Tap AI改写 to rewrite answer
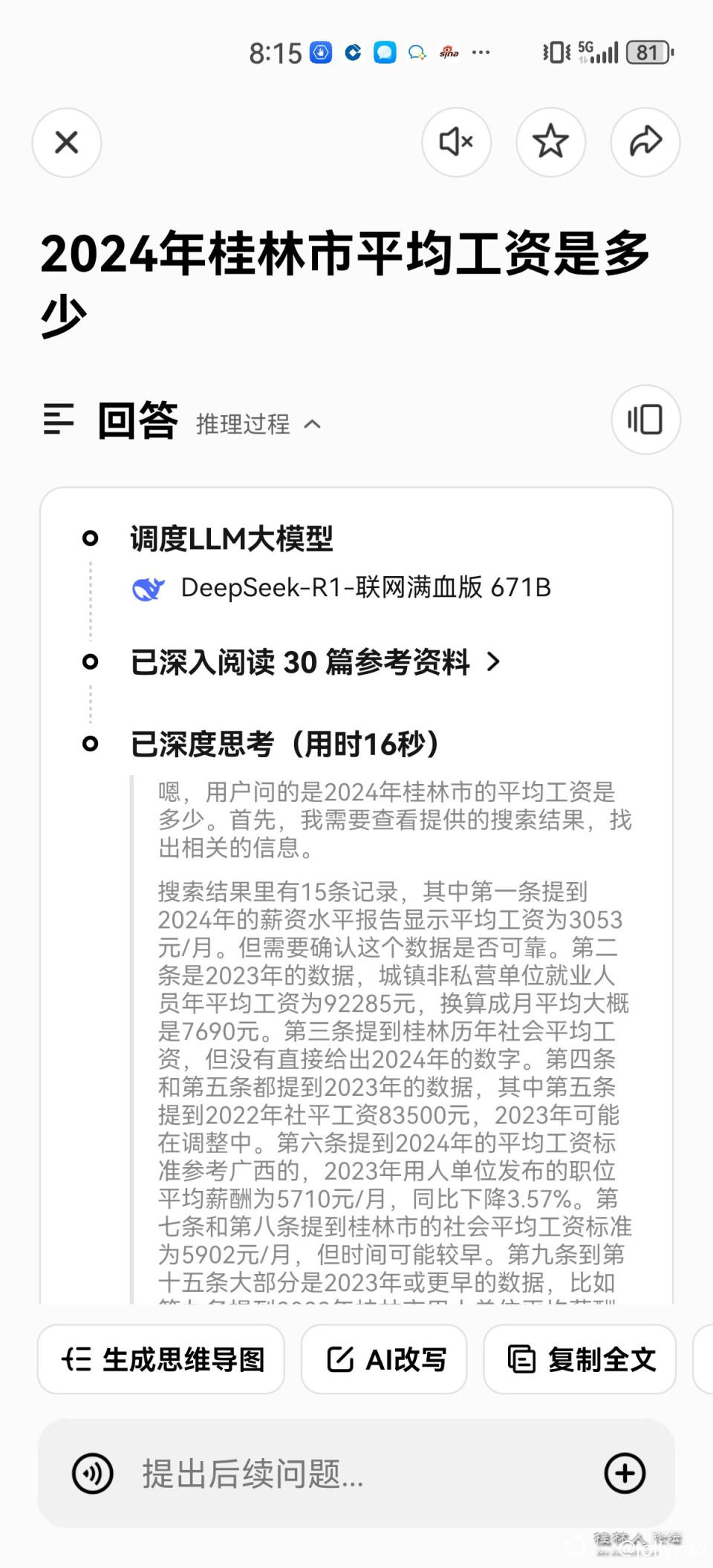The height and width of the screenshot is (1568, 713). click(x=385, y=1359)
